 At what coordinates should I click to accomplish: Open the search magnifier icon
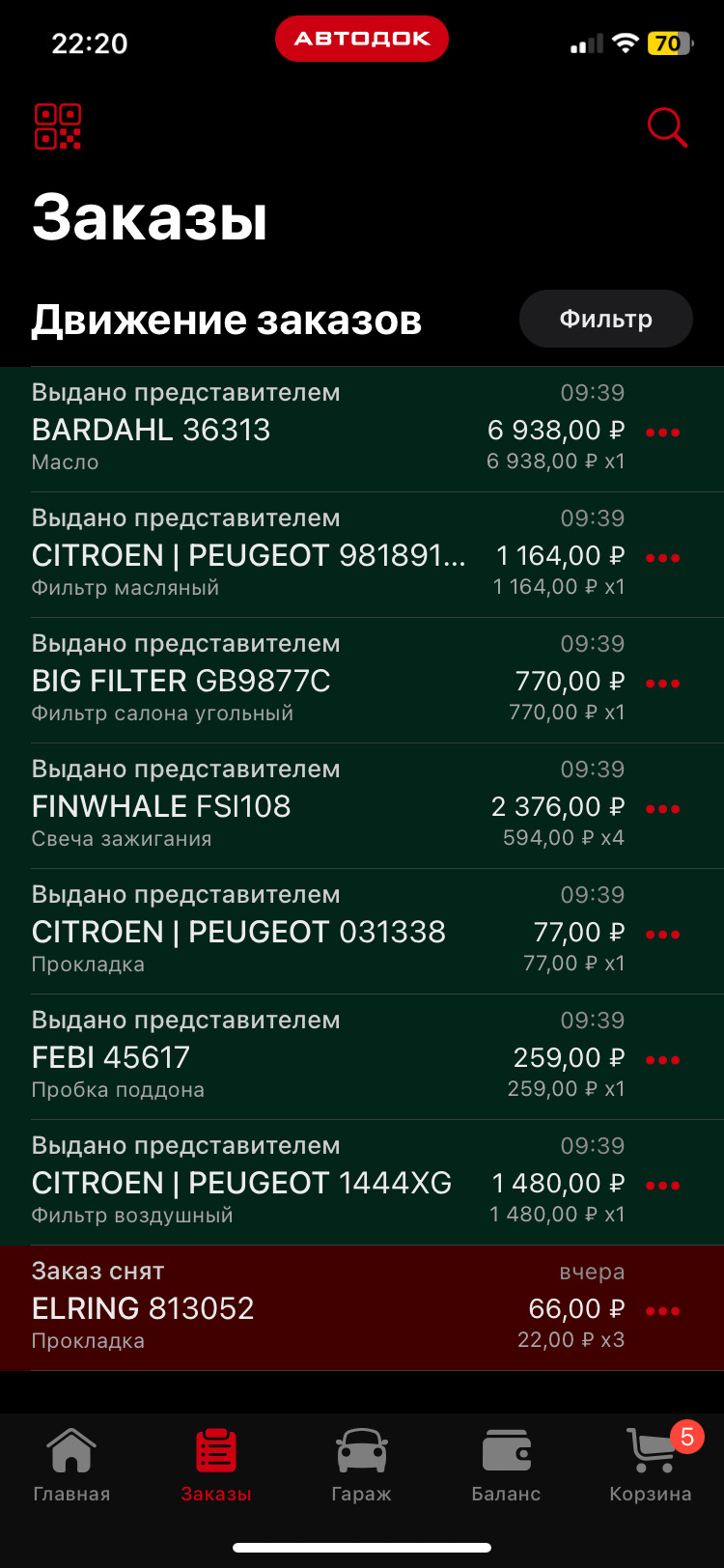(666, 127)
